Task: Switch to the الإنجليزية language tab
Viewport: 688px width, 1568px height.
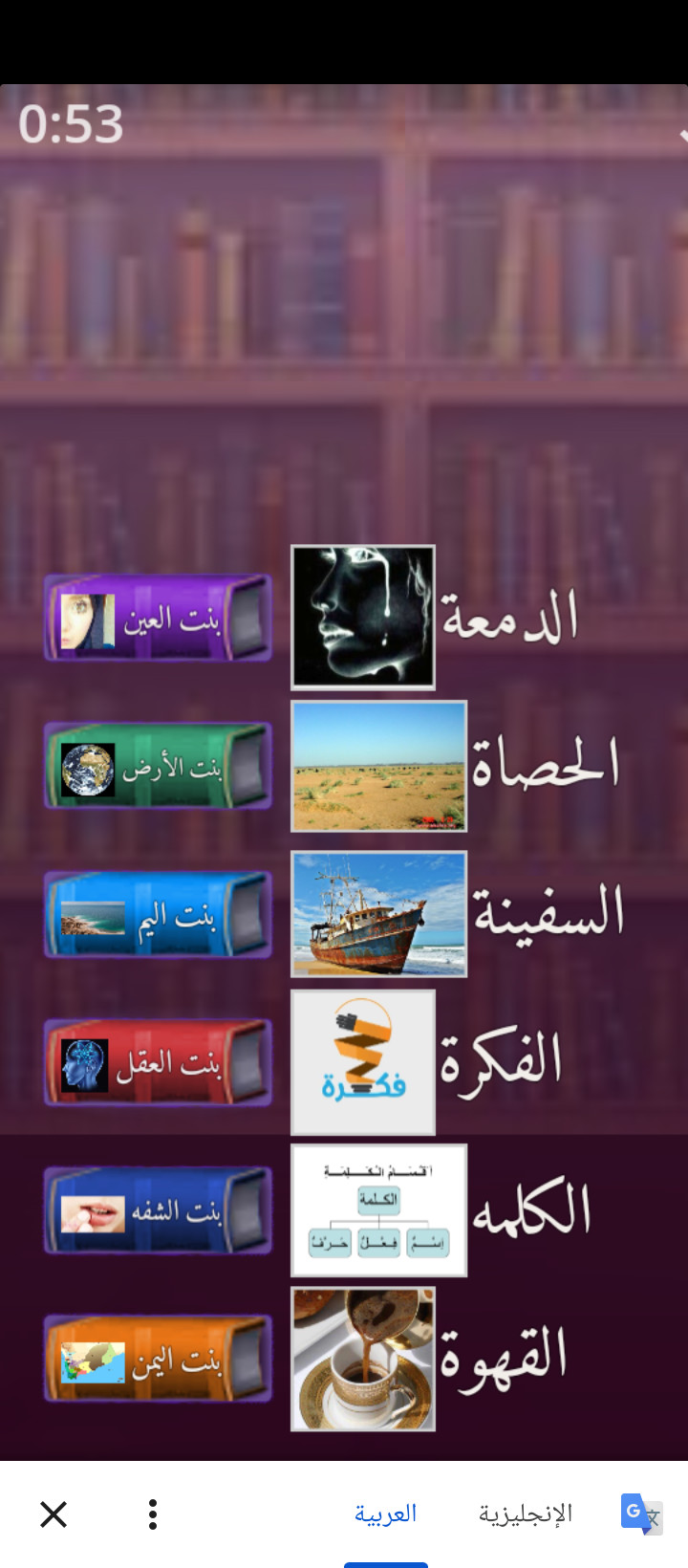Action: [x=526, y=1514]
